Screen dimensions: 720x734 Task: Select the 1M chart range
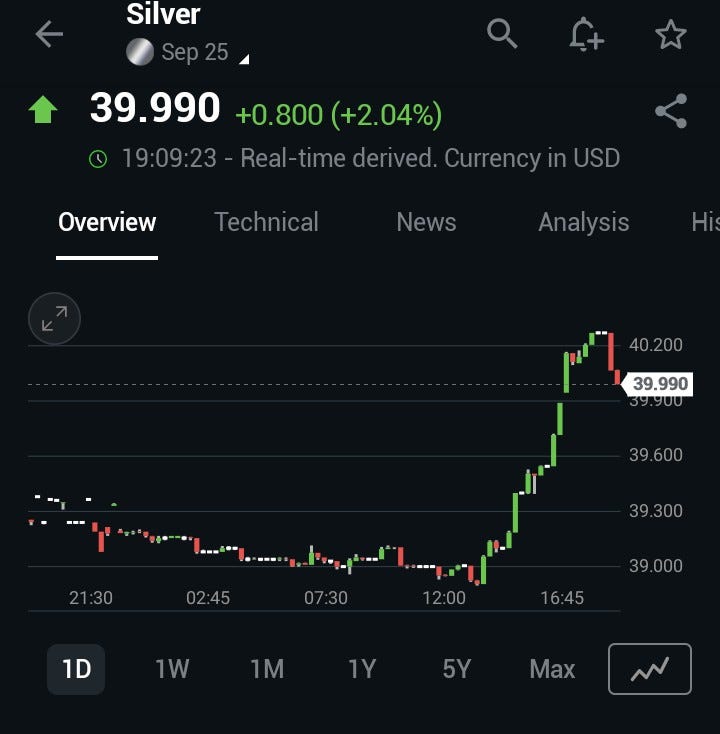coord(267,669)
